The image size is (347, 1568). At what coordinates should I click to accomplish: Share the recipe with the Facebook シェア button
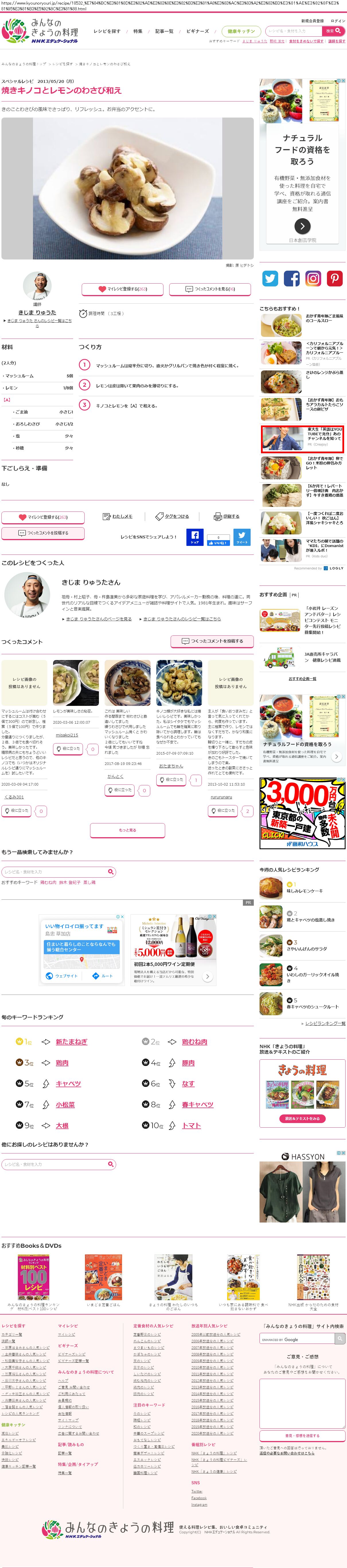tap(195, 537)
